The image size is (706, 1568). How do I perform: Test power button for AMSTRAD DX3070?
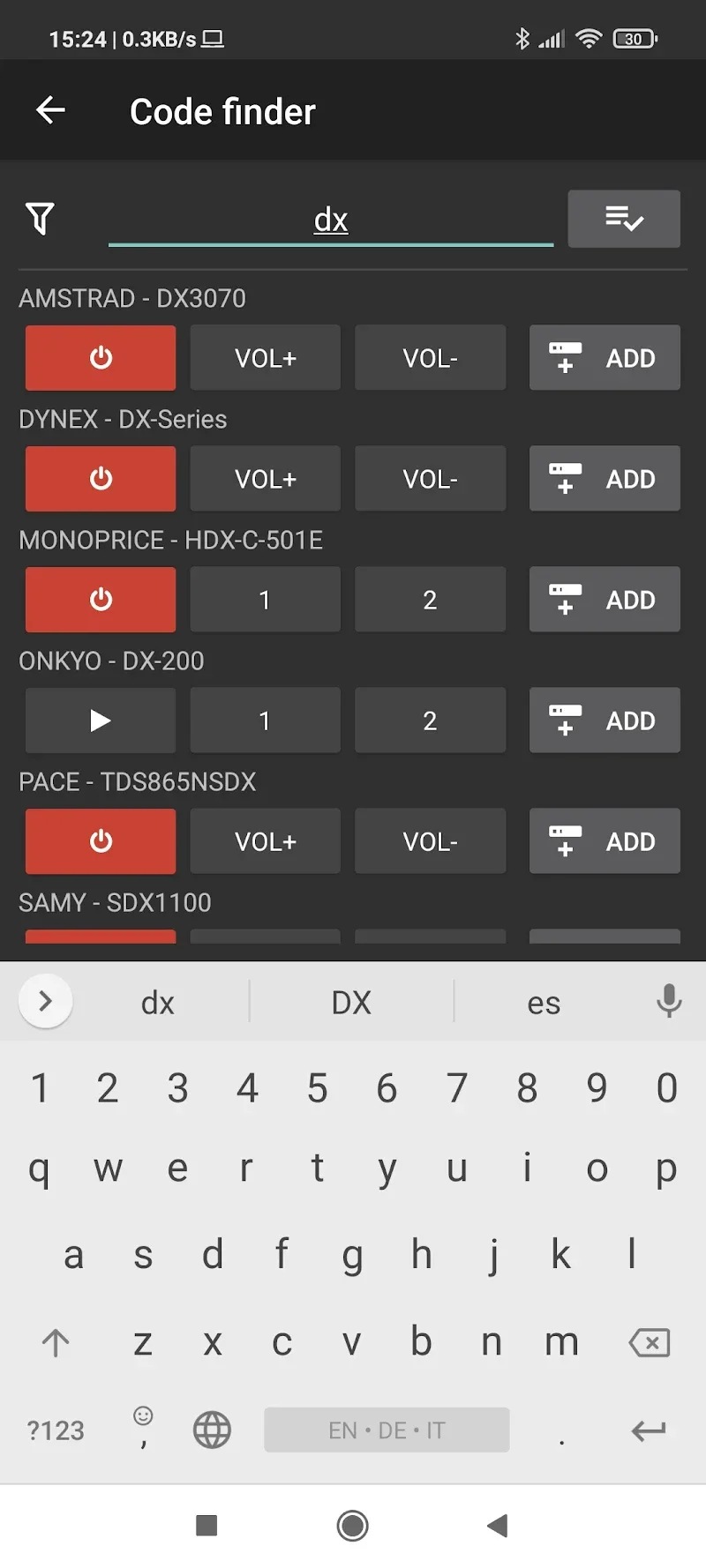(101, 358)
